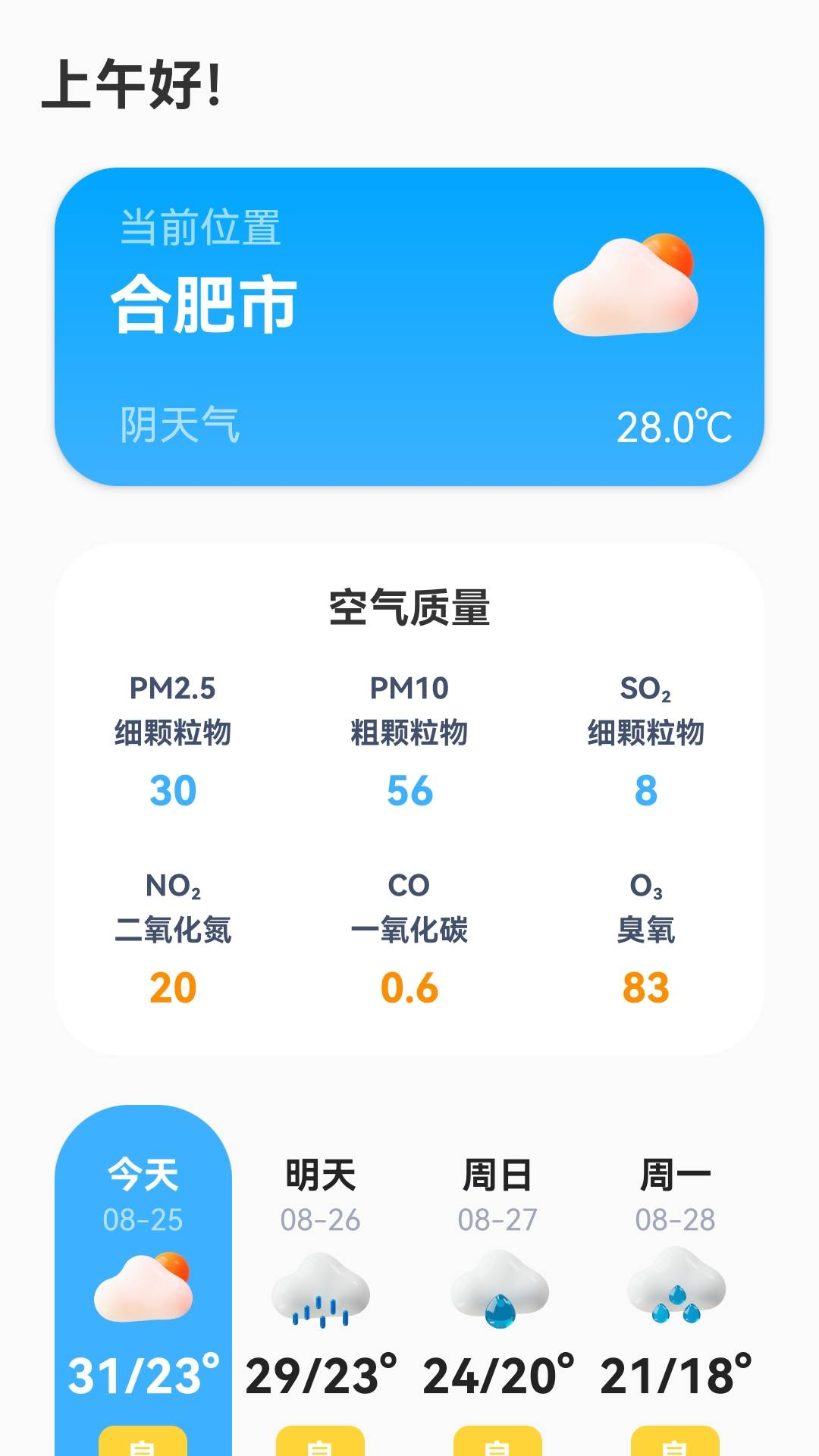Choose the 周一 08-28 forecast
The height and width of the screenshot is (1456, 819).
[x=675, y=1282]
